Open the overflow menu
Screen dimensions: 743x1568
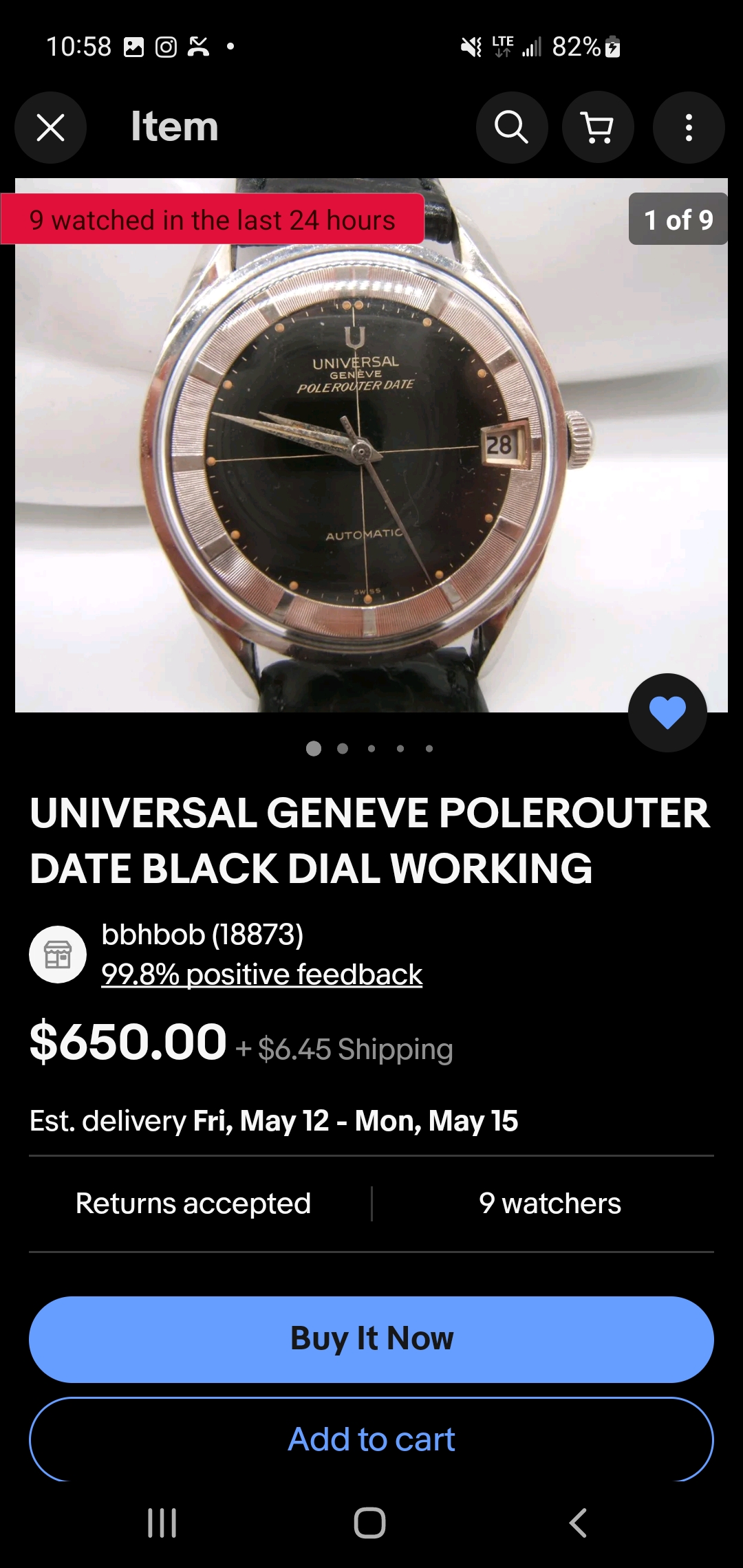pyautogui.click(x=688, y=127)
